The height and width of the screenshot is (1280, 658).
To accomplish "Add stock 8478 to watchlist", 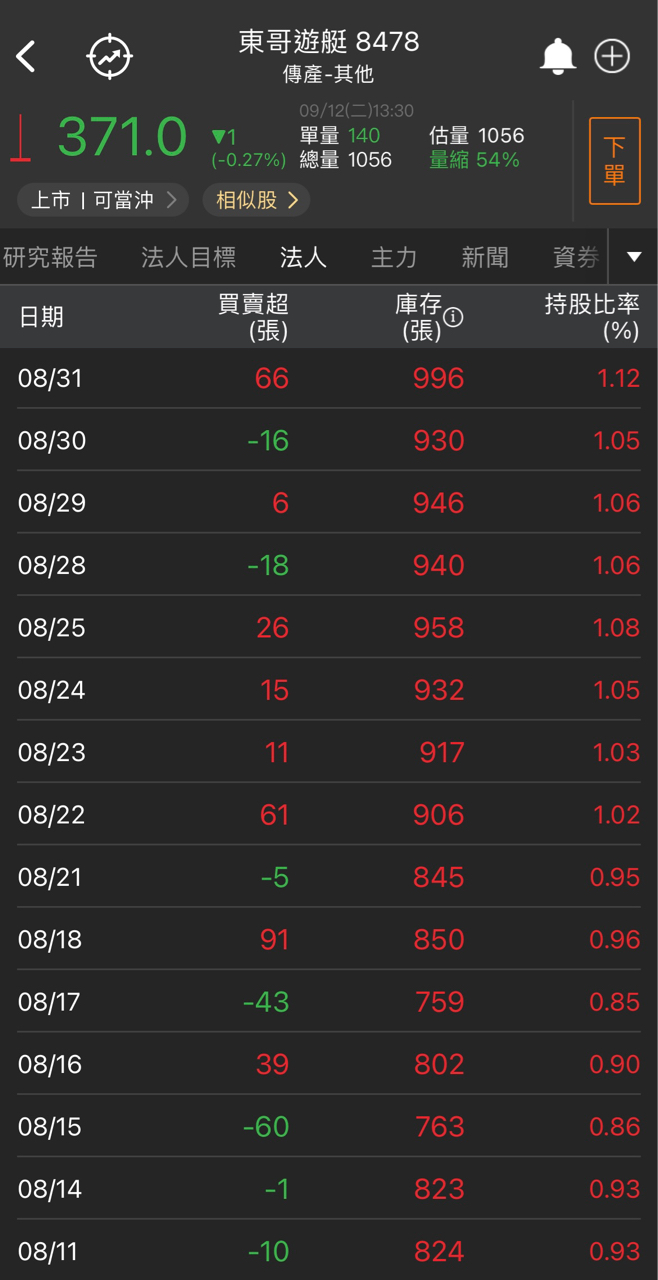I will click(612, 57).
